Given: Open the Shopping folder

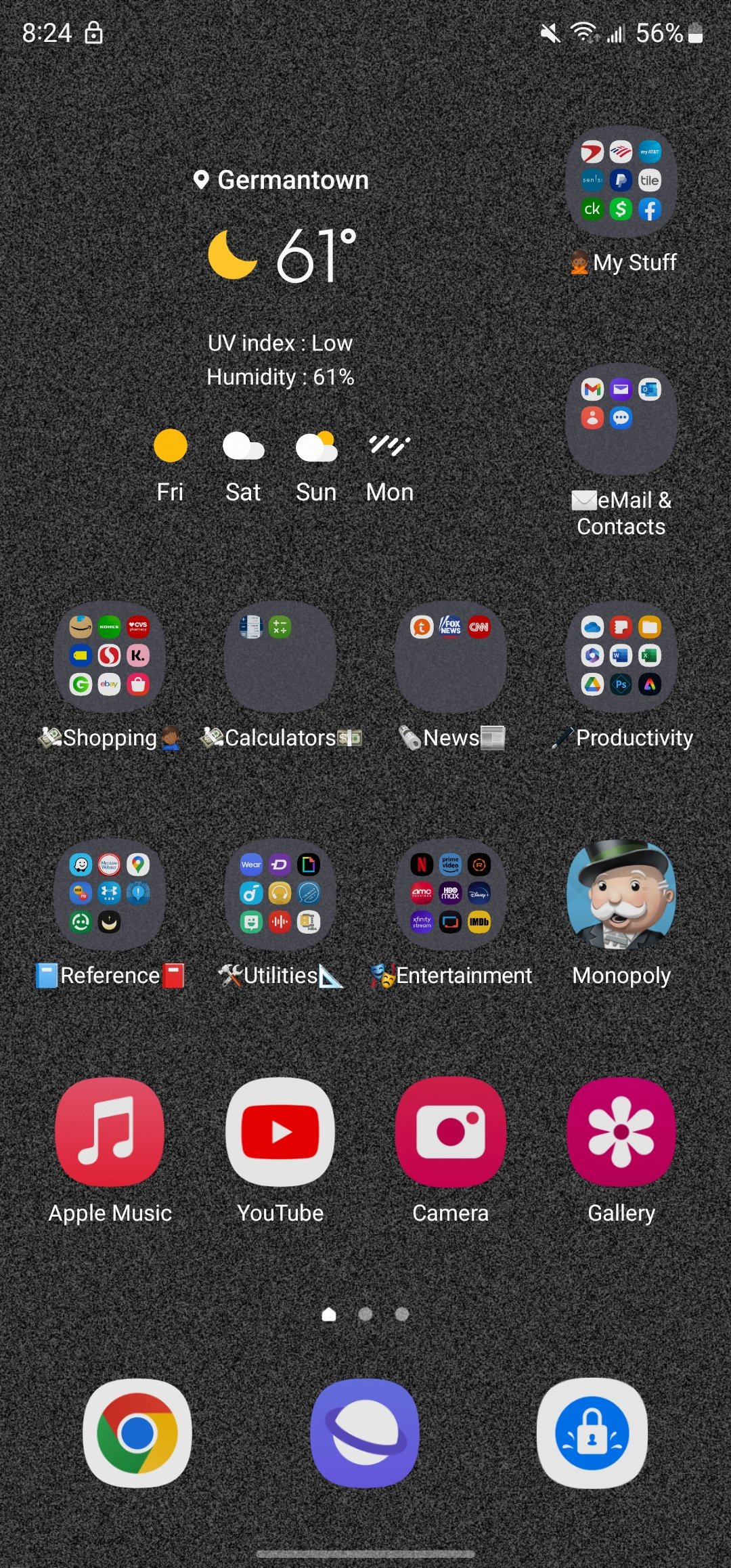Looking at the screenshot, I should [110, 656].
